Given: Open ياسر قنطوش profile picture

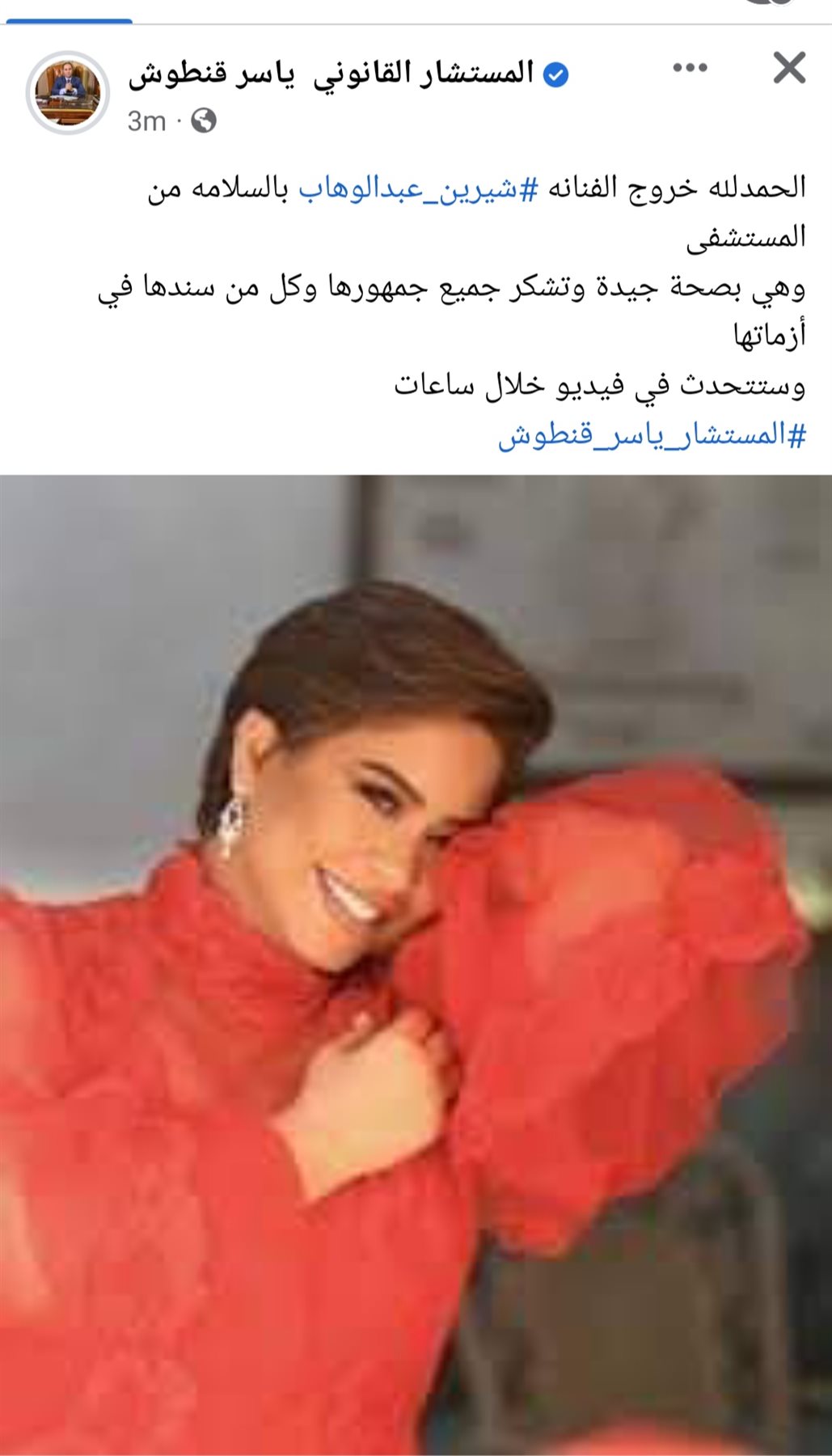Looking at the screenshot, I should click(68, 92).
